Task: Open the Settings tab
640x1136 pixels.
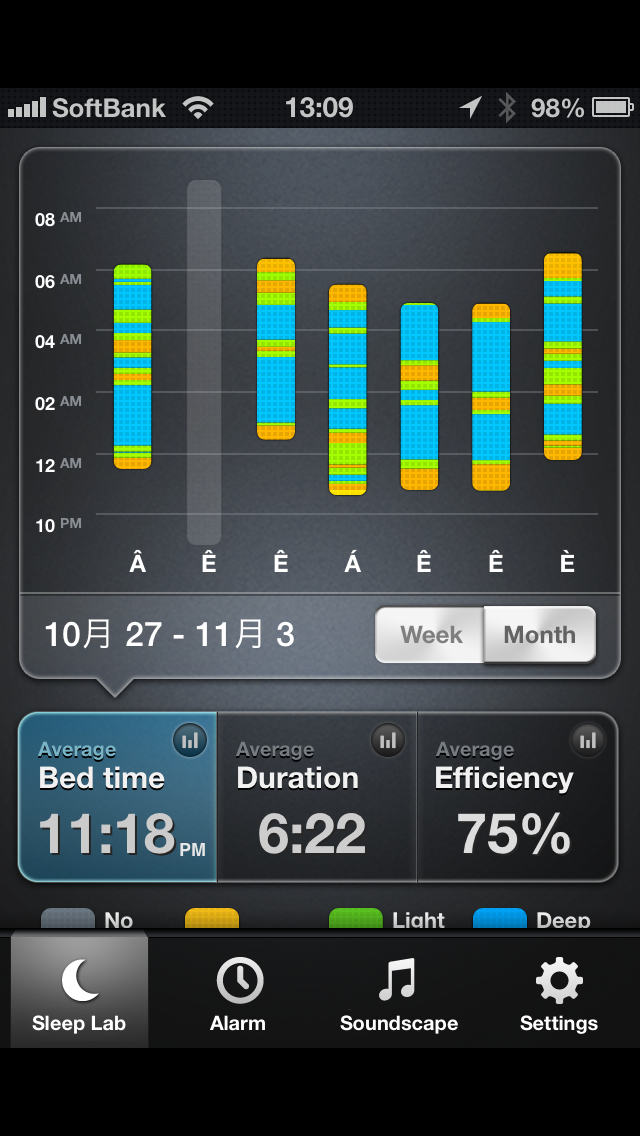Action: click(559, 993)
